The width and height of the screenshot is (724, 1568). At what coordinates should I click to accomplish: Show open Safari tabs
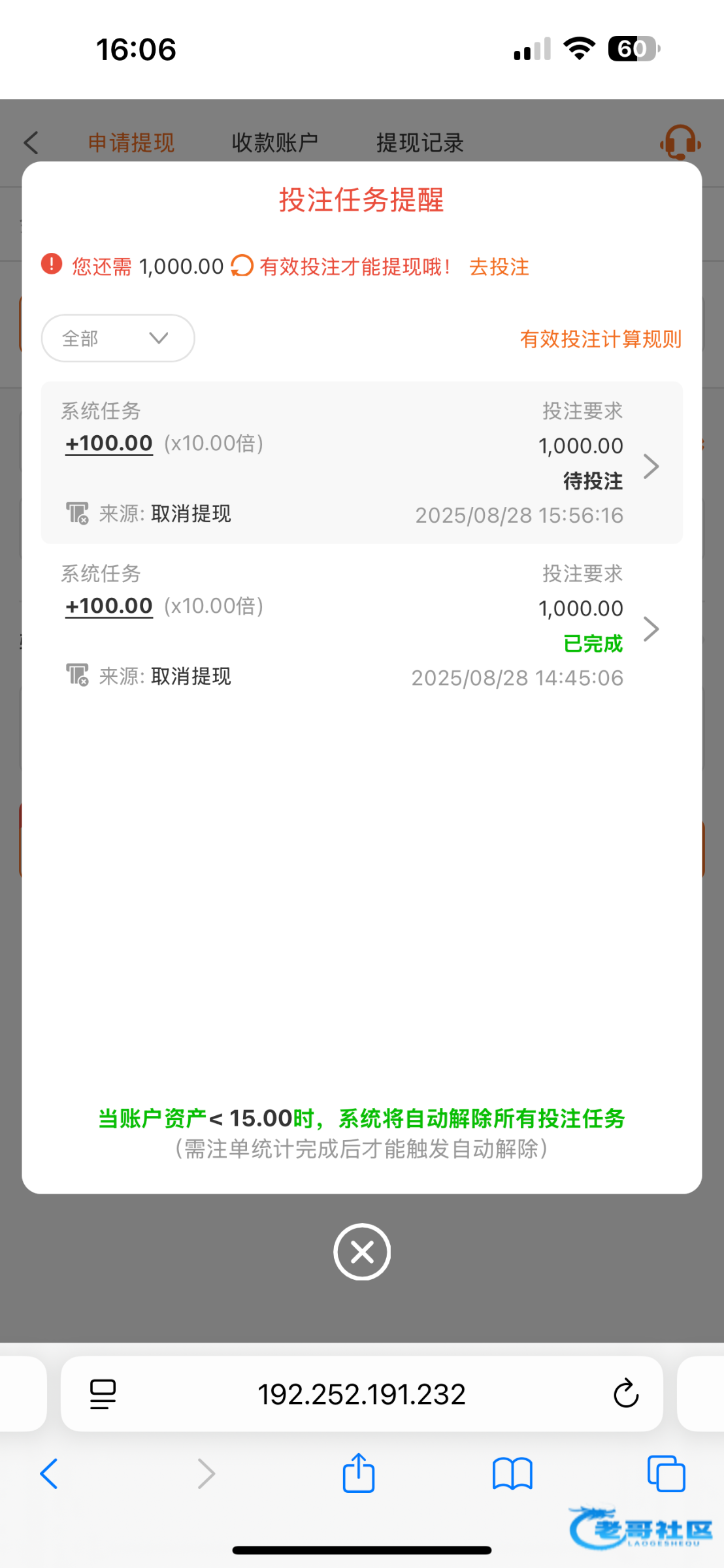[665, 1474]
